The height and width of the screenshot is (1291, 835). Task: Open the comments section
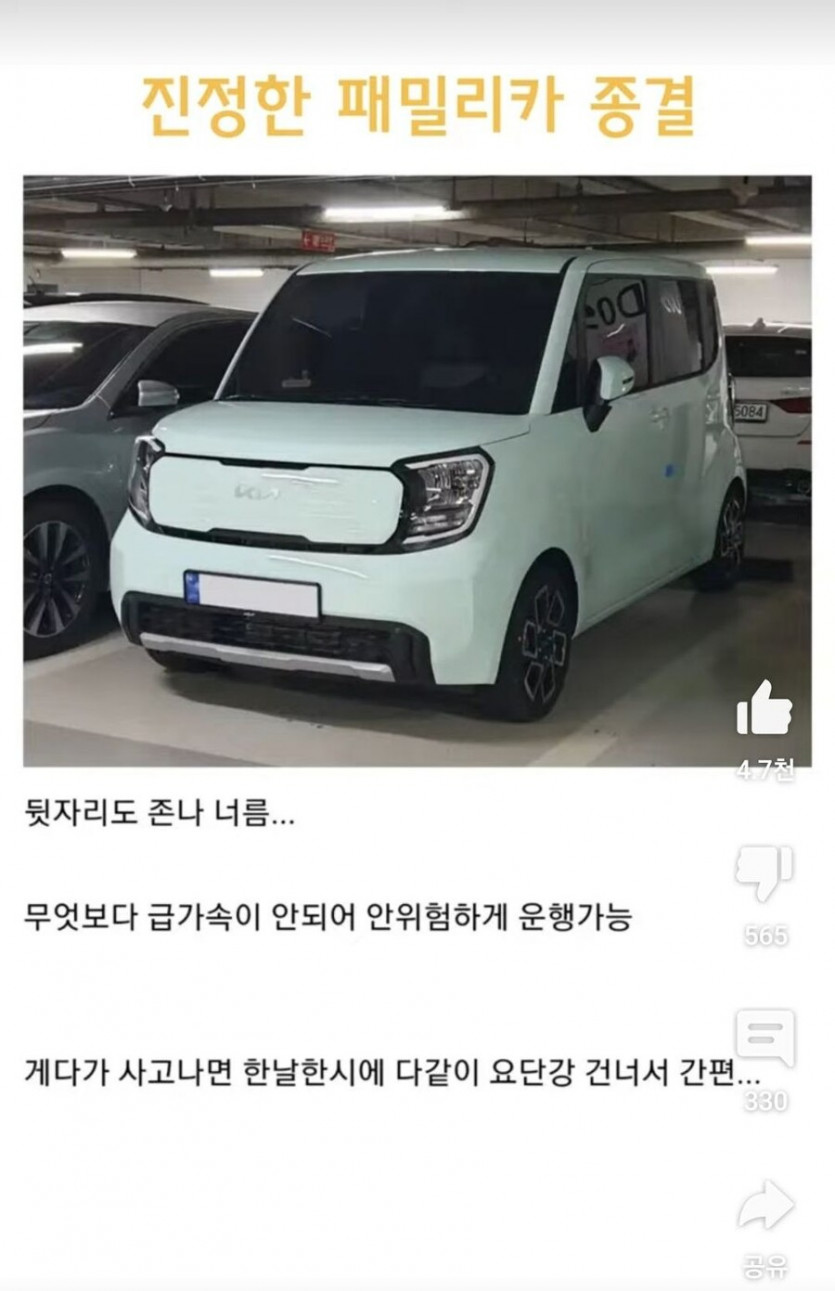[765, 1037]
